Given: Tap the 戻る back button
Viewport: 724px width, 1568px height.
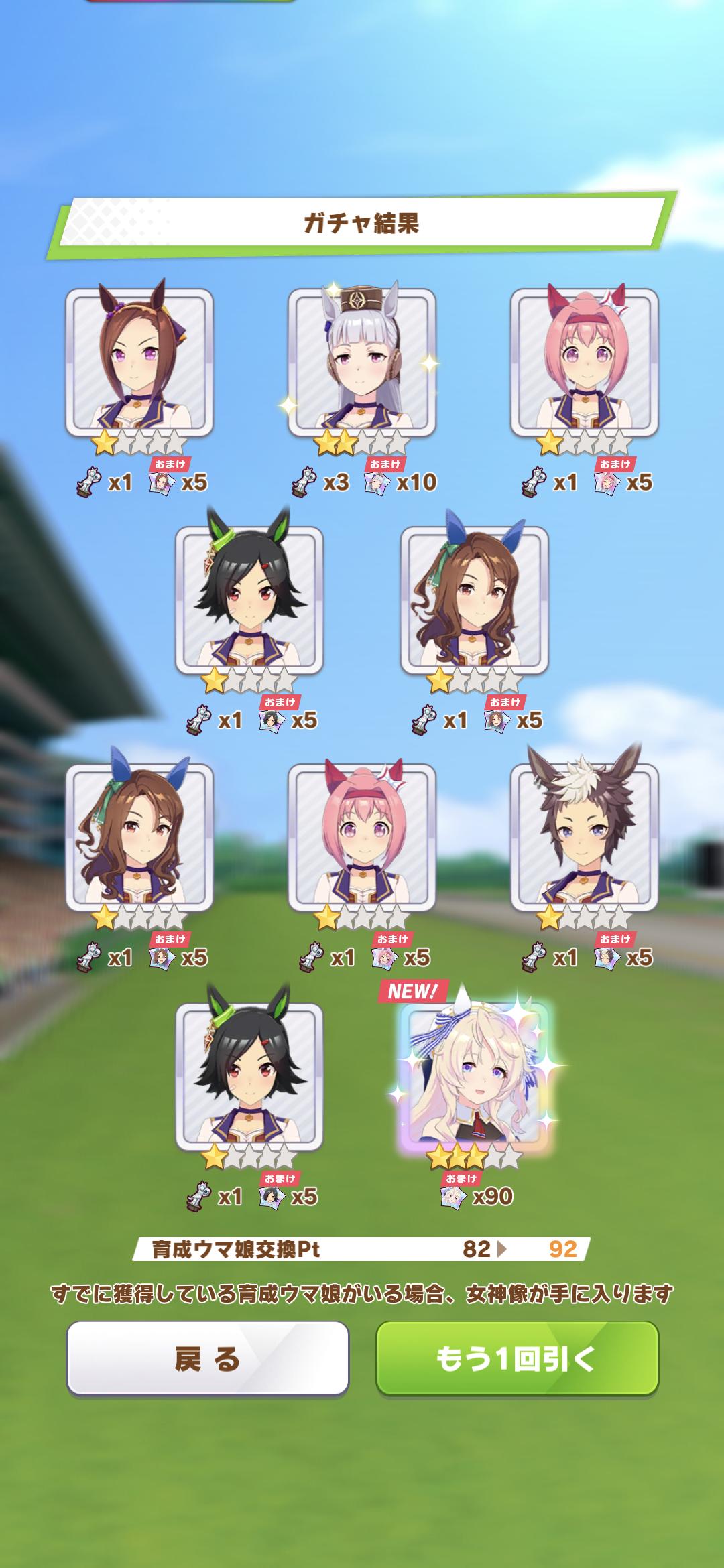Looking at the screenshot, I should click(207, 1358).
